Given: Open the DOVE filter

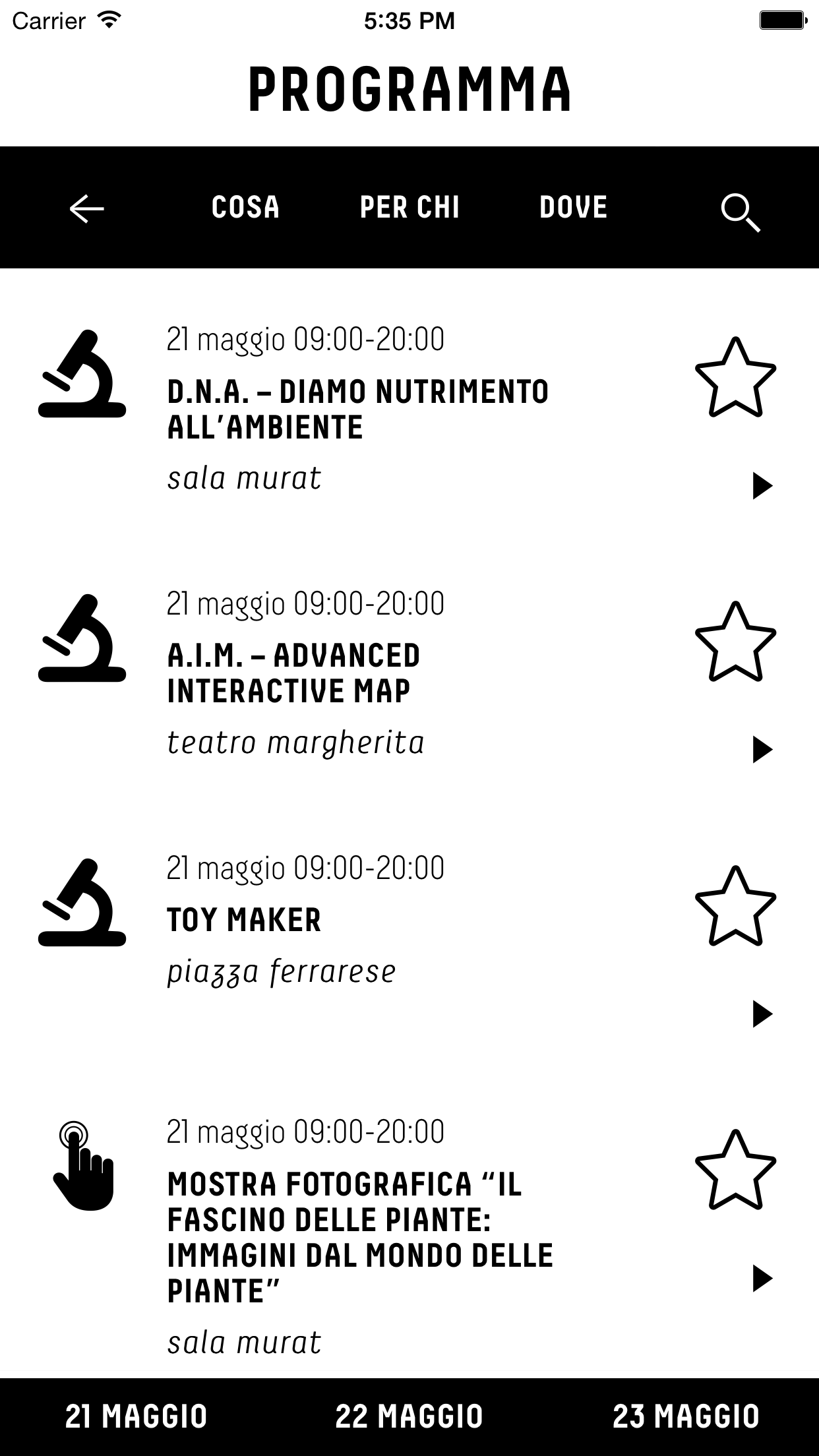Looking at the screenshot, I should 573,208.
